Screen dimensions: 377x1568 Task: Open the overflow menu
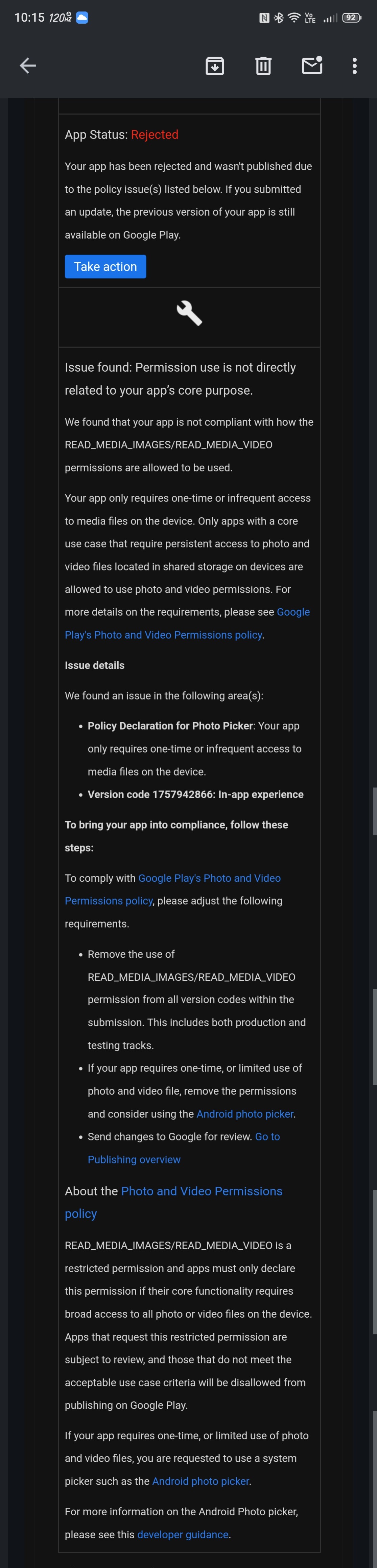point(354,66)
